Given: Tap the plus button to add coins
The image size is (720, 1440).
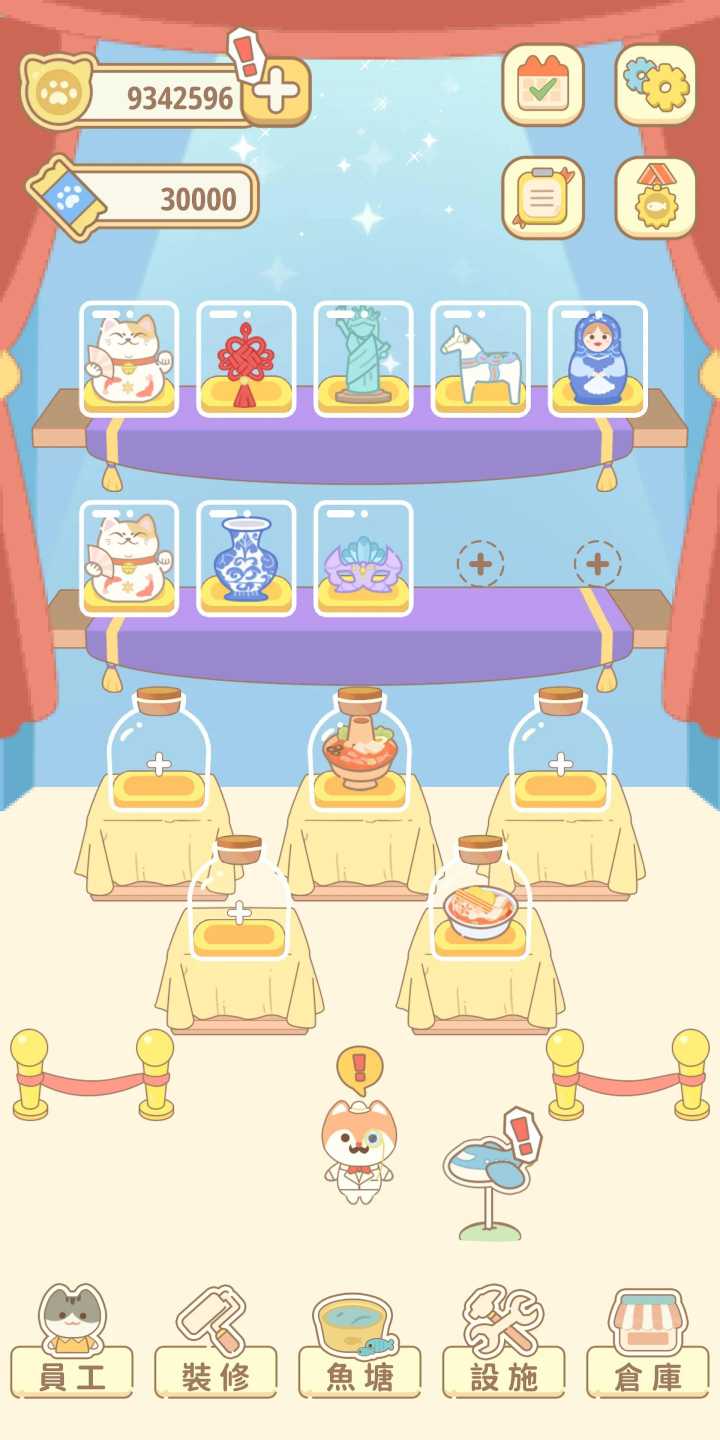Looking at the screenshot, I should (x=277, y=93).
